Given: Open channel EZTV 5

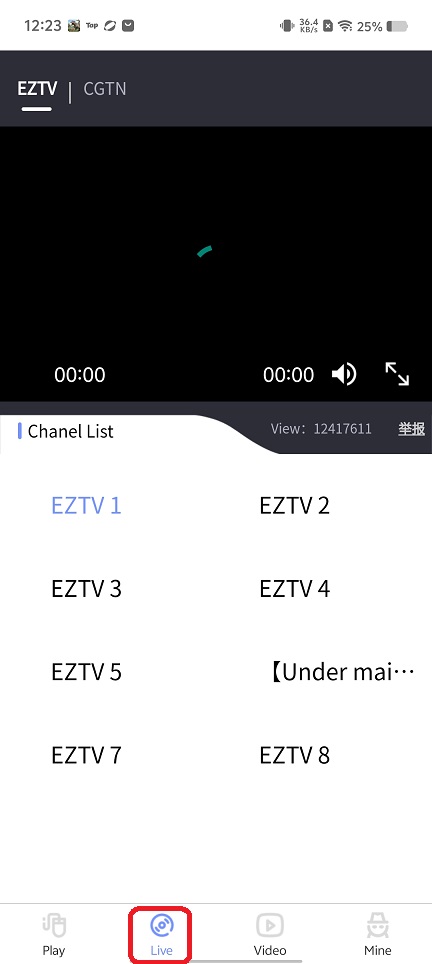Looking at the screenshot, I should [87, 672].
